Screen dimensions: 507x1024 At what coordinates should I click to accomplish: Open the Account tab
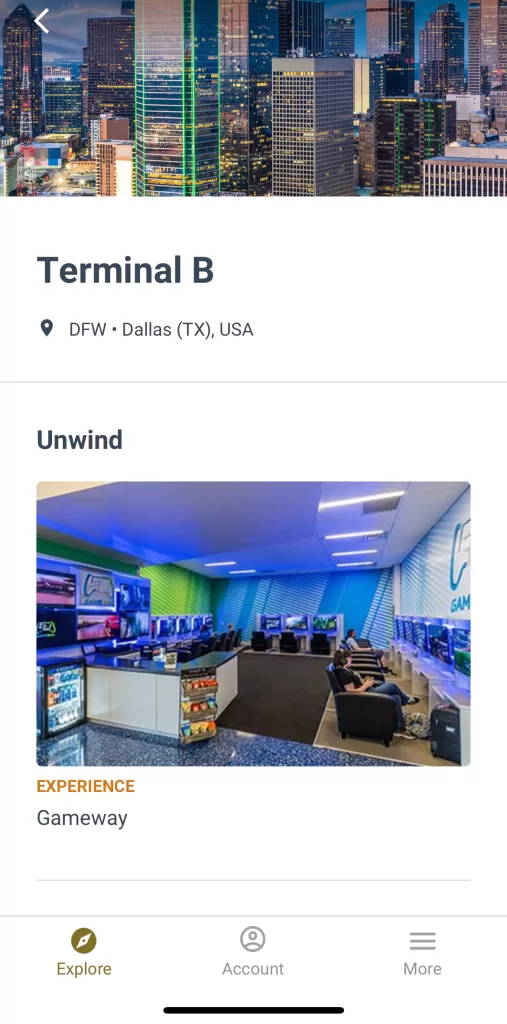click(253, 952)
